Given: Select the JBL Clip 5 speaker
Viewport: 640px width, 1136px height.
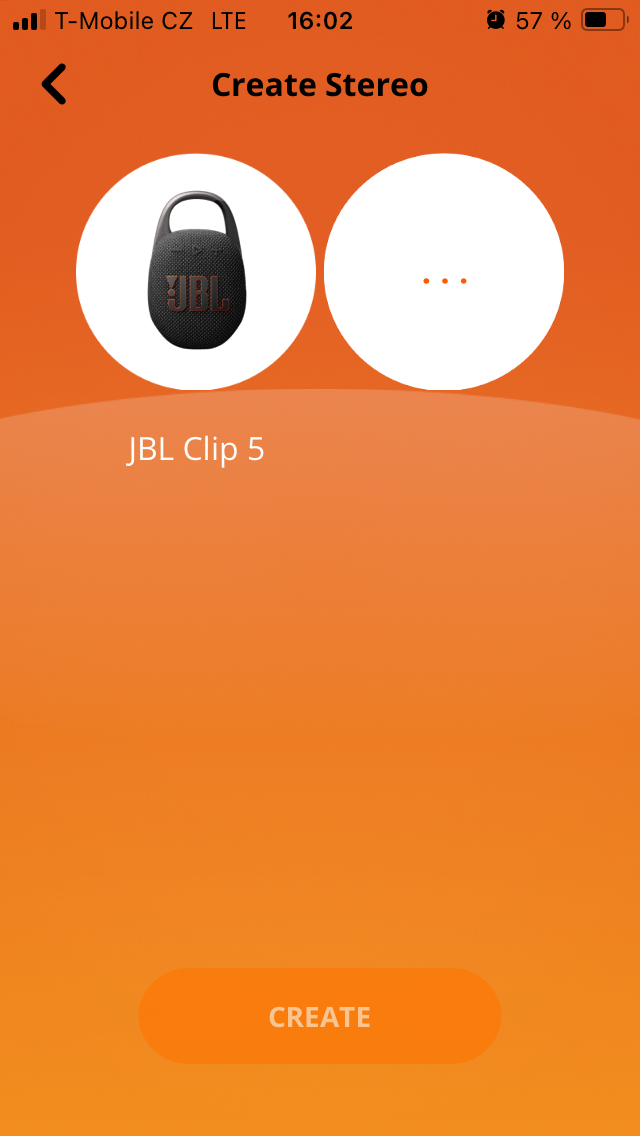Looking at the screenshot, I should (196, 273).
